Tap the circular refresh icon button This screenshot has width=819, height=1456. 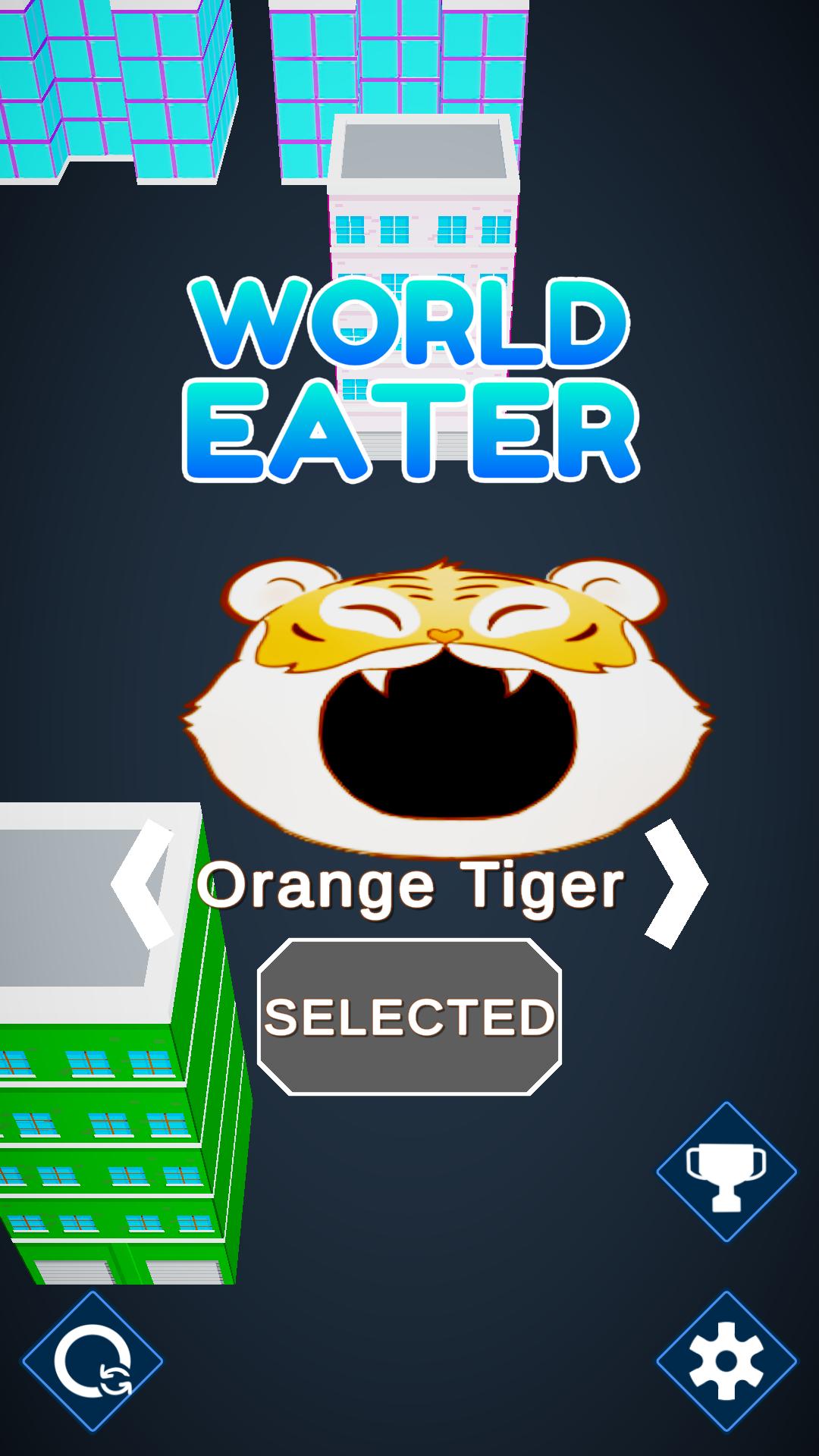coord(93,1361)
